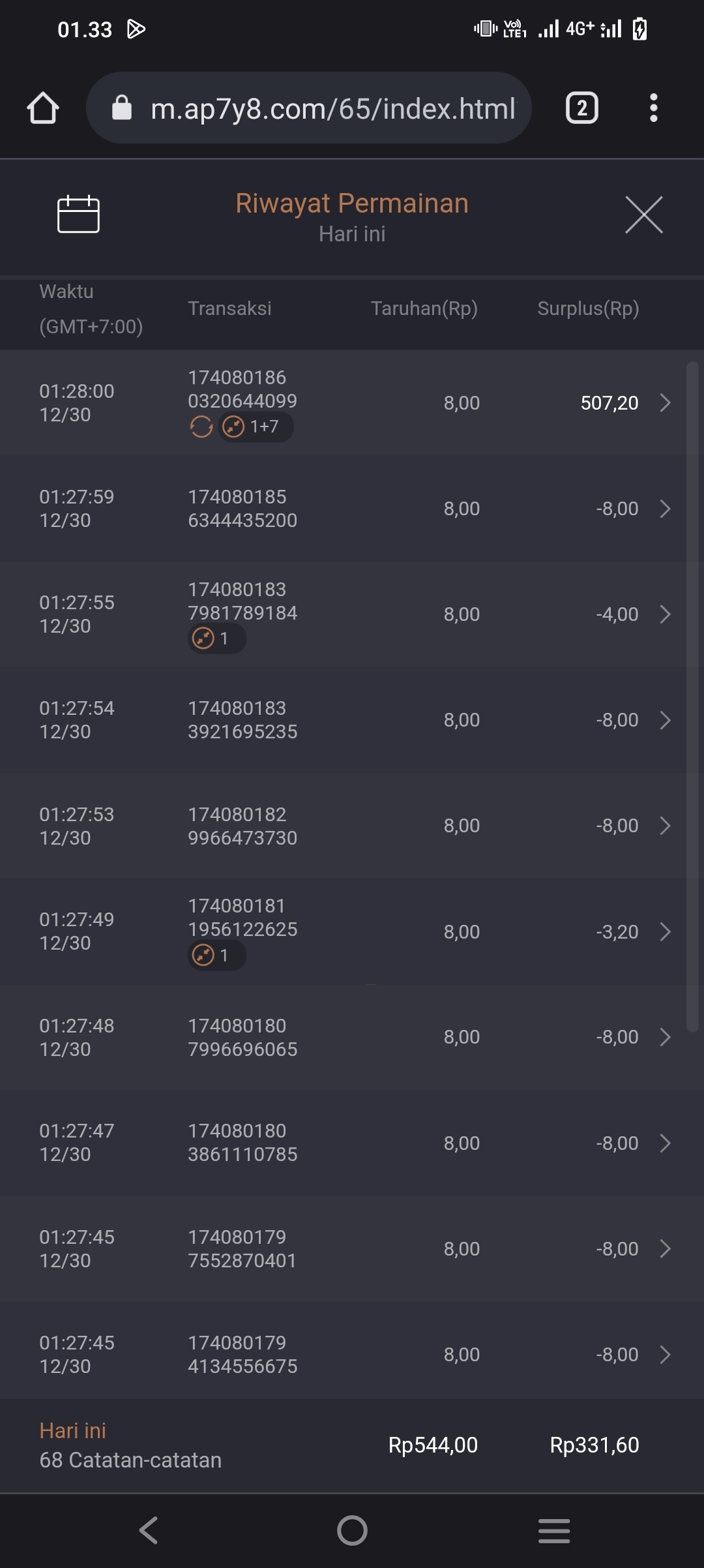Go to the browser home page
Viewport: 704px width, 1568px height.
click(43, 108)
